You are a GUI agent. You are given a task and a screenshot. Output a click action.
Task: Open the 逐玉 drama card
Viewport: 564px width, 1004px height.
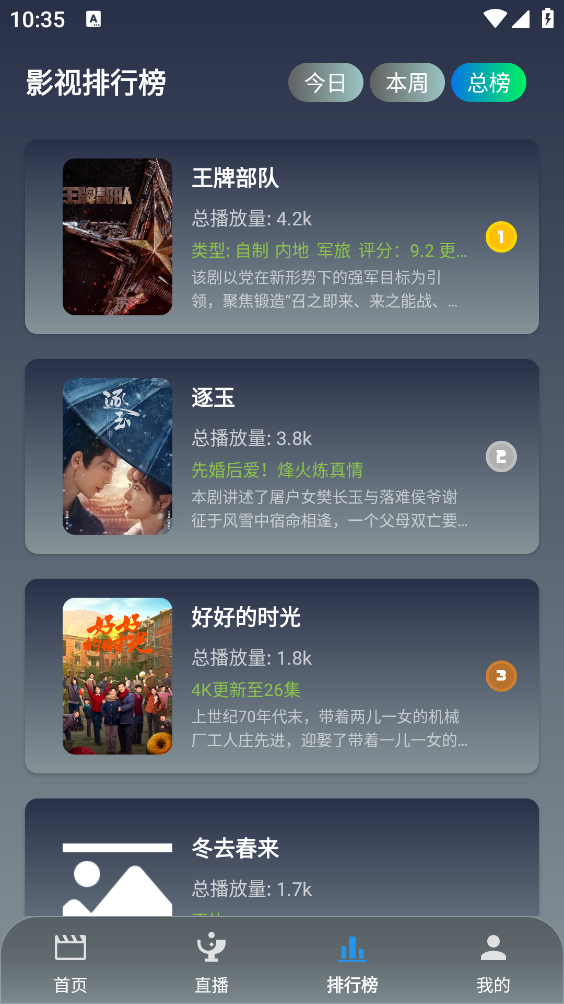[282, 457]
